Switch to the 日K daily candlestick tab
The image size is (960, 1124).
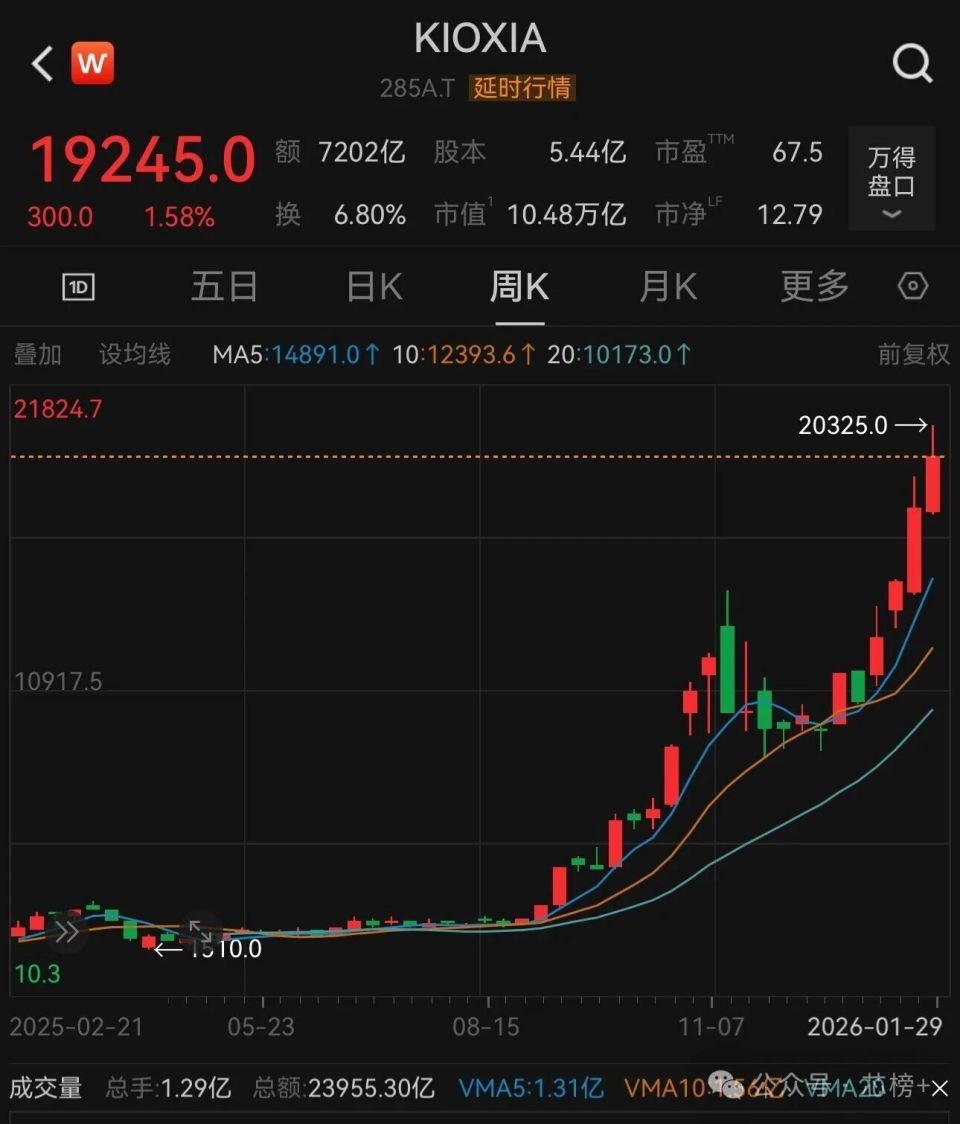[371, 285]
